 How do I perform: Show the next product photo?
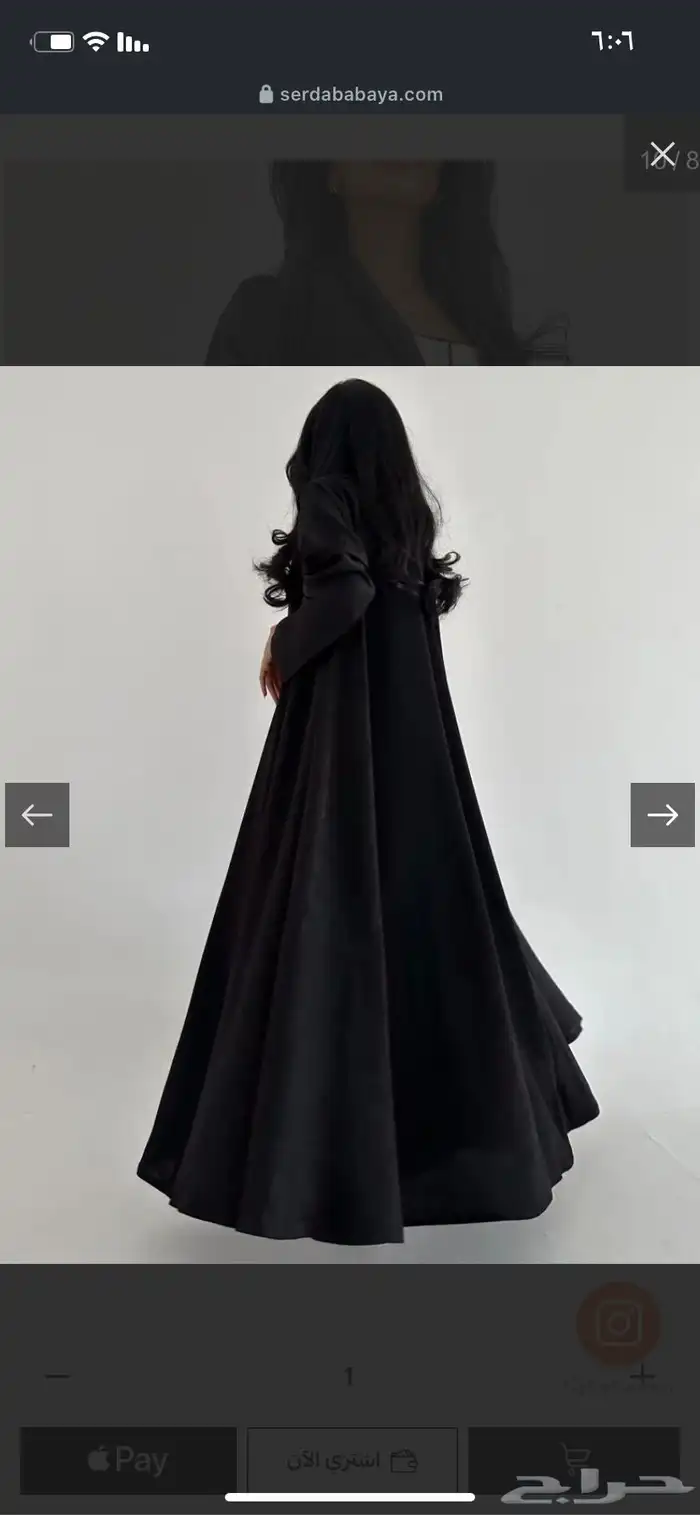point(662,815)
